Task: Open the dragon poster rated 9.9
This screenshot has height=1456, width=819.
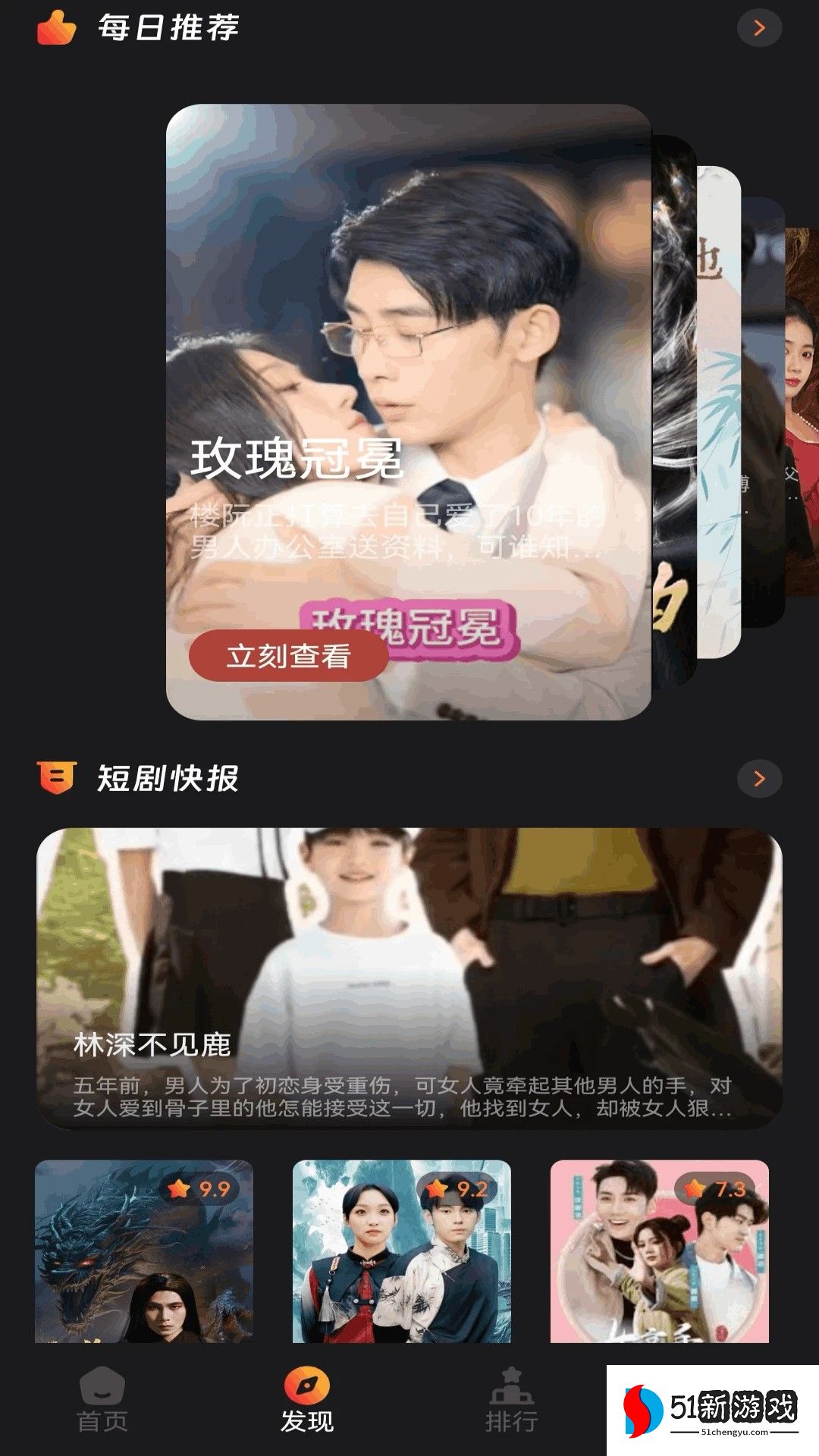Action: tap(144, 1251)
